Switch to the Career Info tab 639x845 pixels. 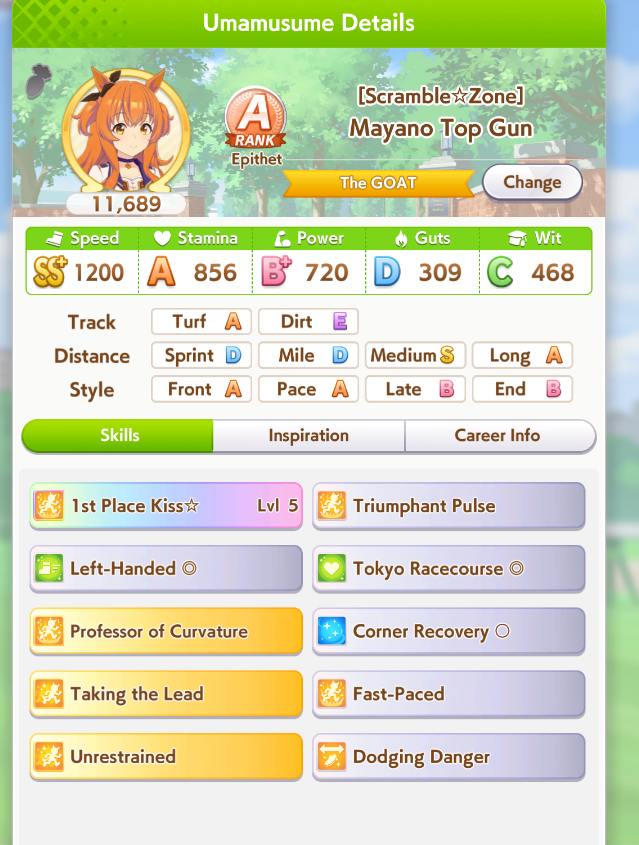498,436
